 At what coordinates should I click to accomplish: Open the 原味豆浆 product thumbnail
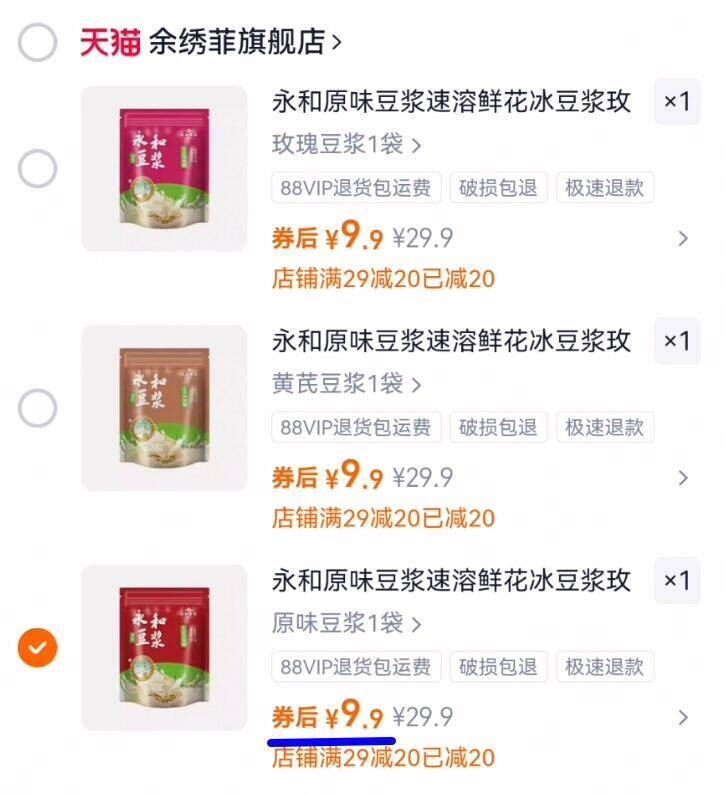click(164, 648)
